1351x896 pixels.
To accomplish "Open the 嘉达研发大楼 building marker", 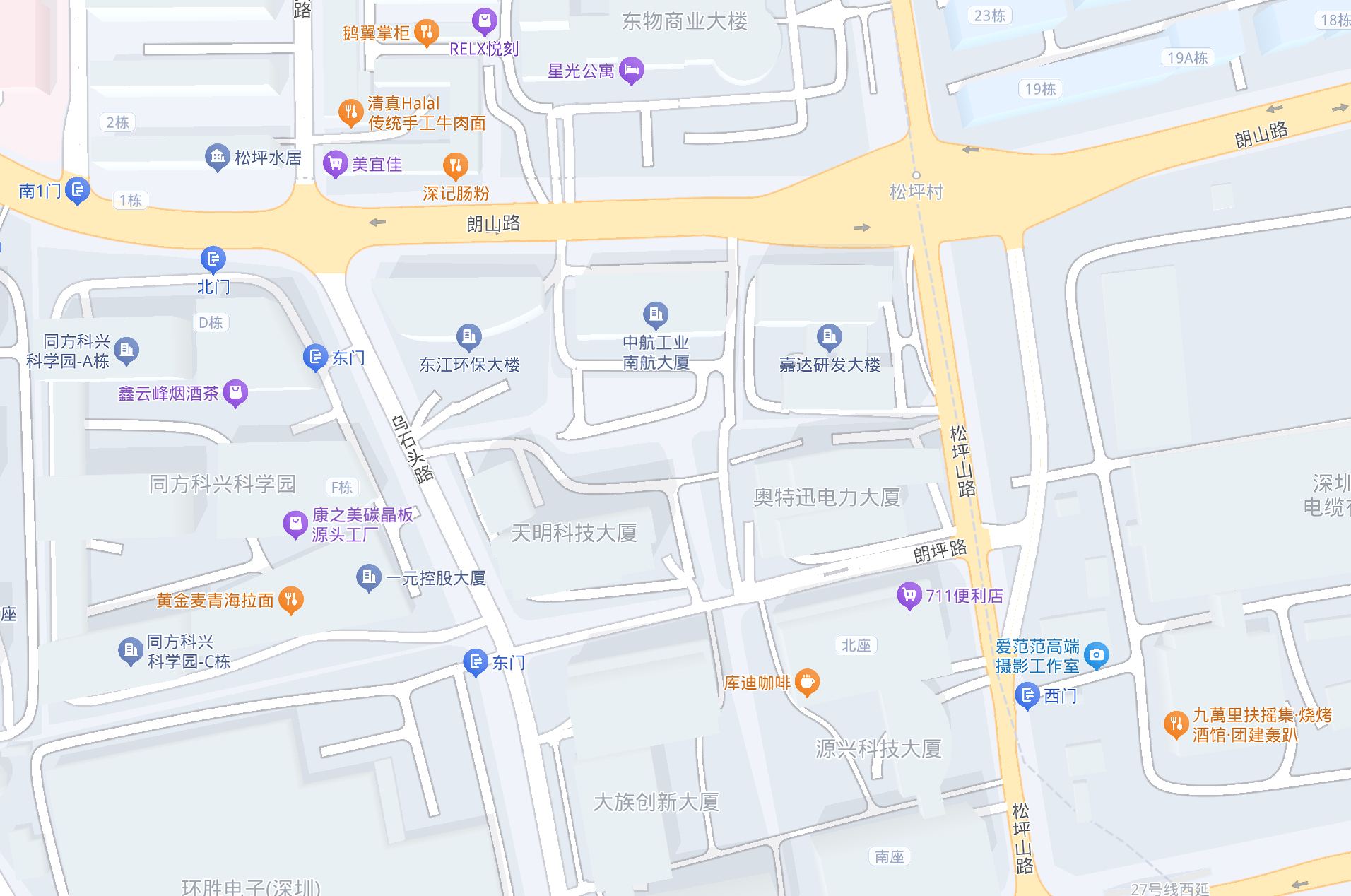I will click(829, 336).
